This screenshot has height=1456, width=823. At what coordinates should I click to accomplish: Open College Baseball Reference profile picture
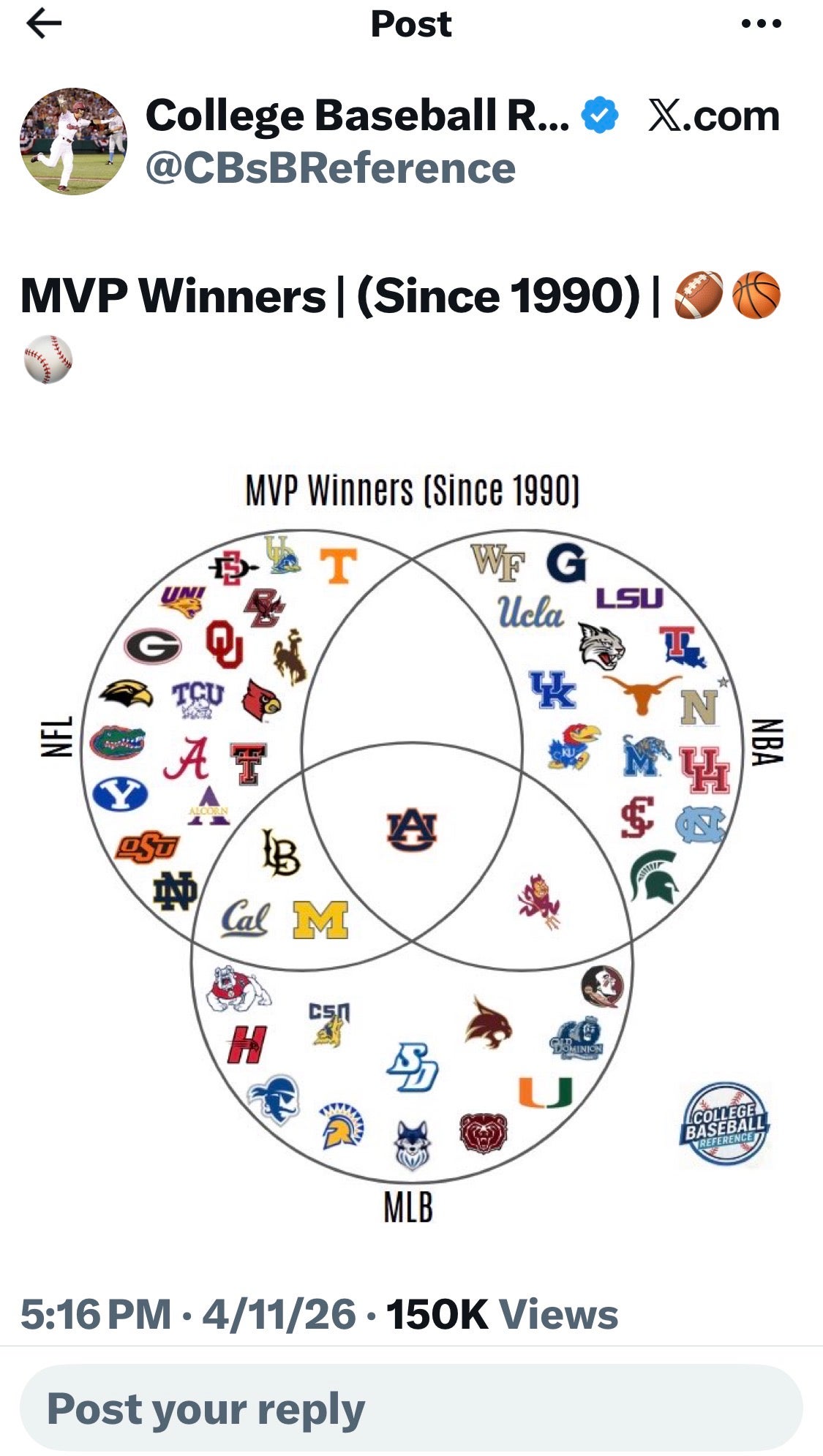[x=73, y=141]
